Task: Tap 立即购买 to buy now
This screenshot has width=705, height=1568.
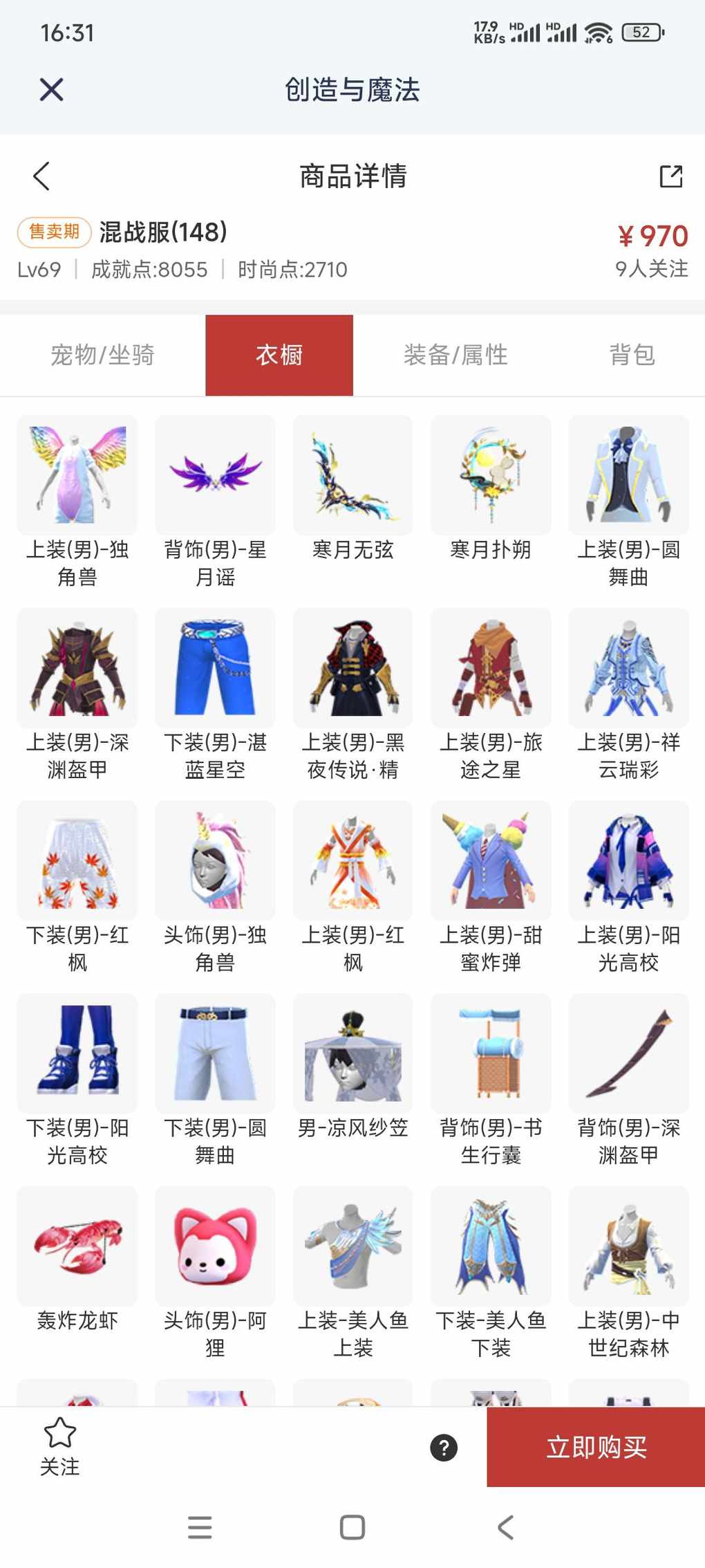Action: click(x=596, y=1447)
